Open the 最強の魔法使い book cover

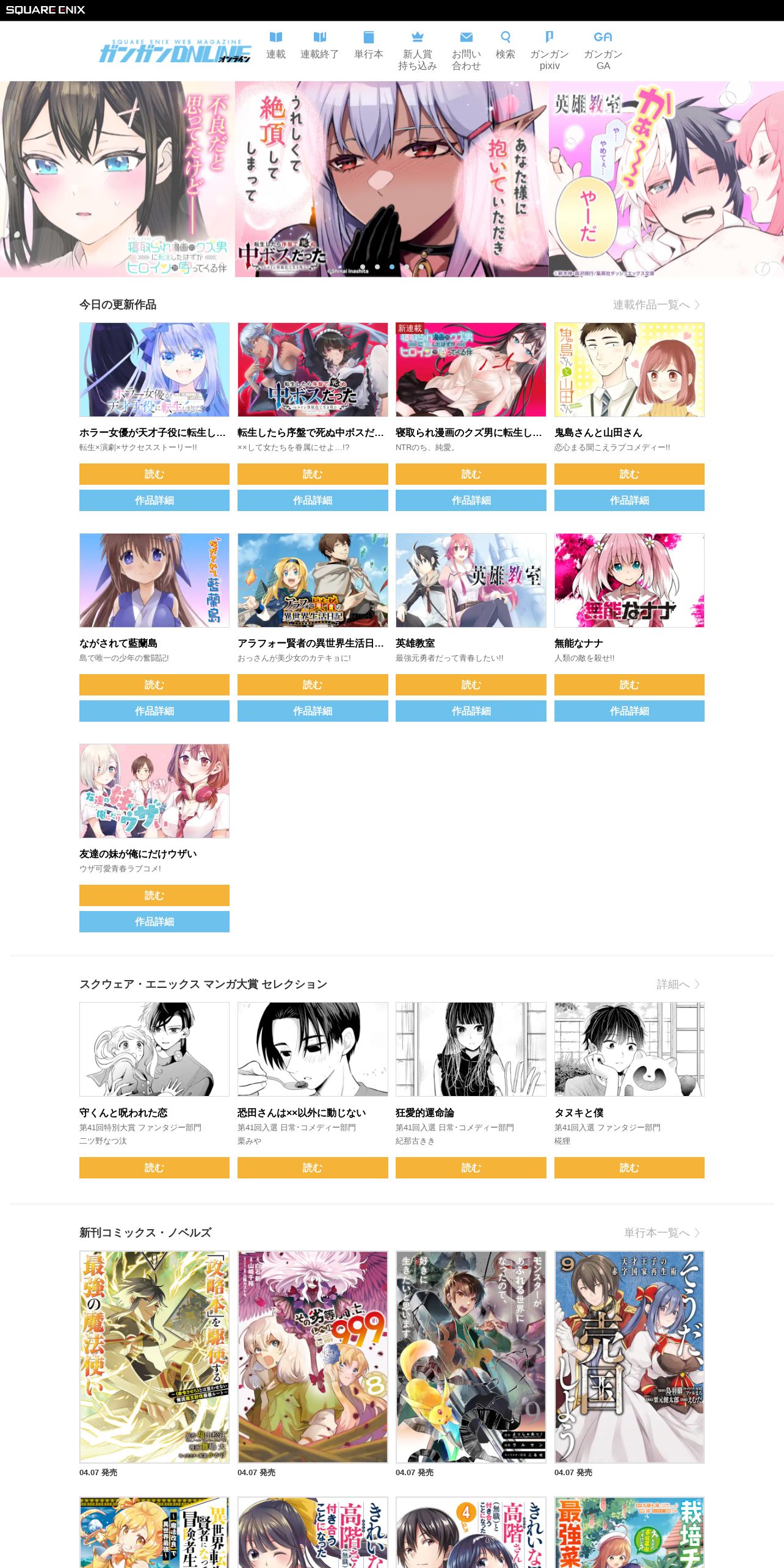pos(154,1356)
